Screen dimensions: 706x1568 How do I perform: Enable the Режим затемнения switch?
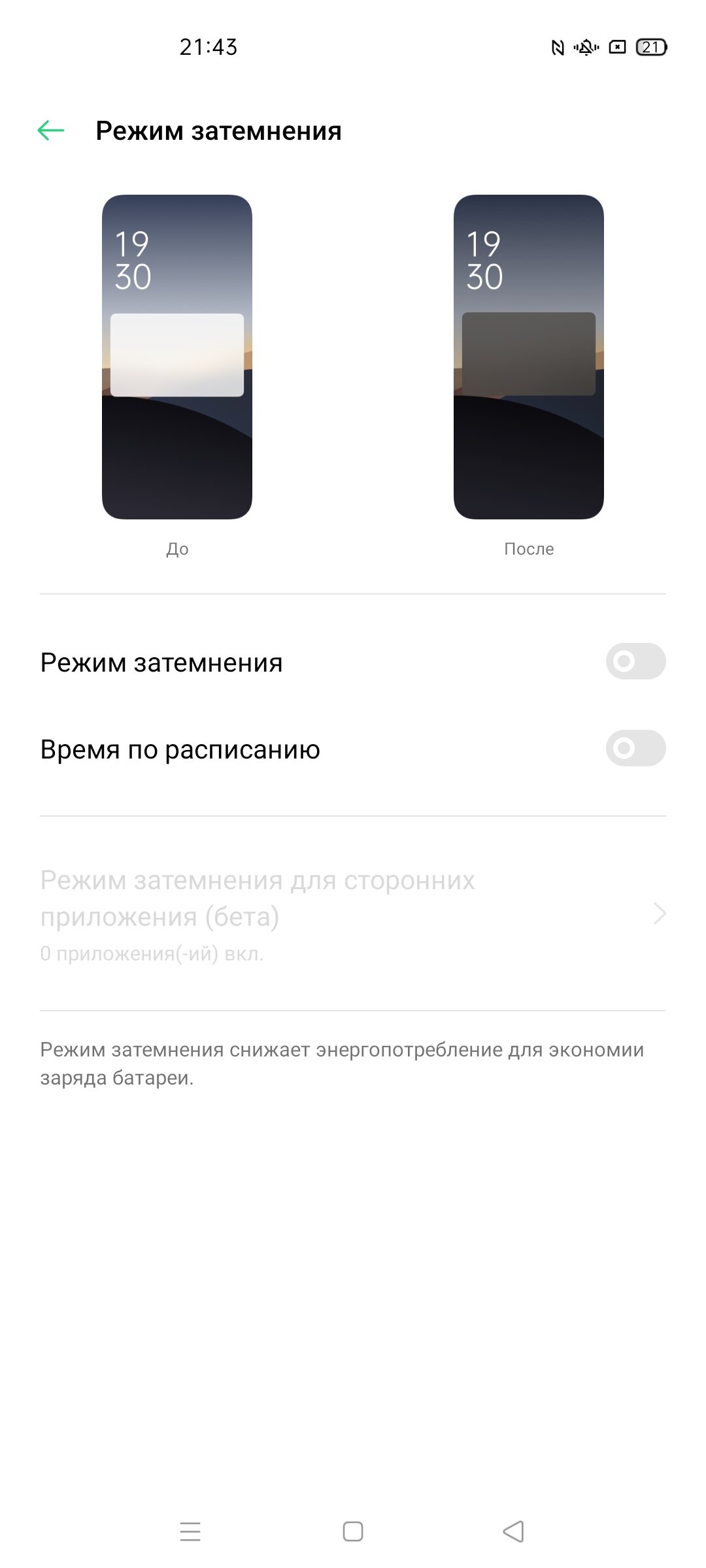pos(635,661)
